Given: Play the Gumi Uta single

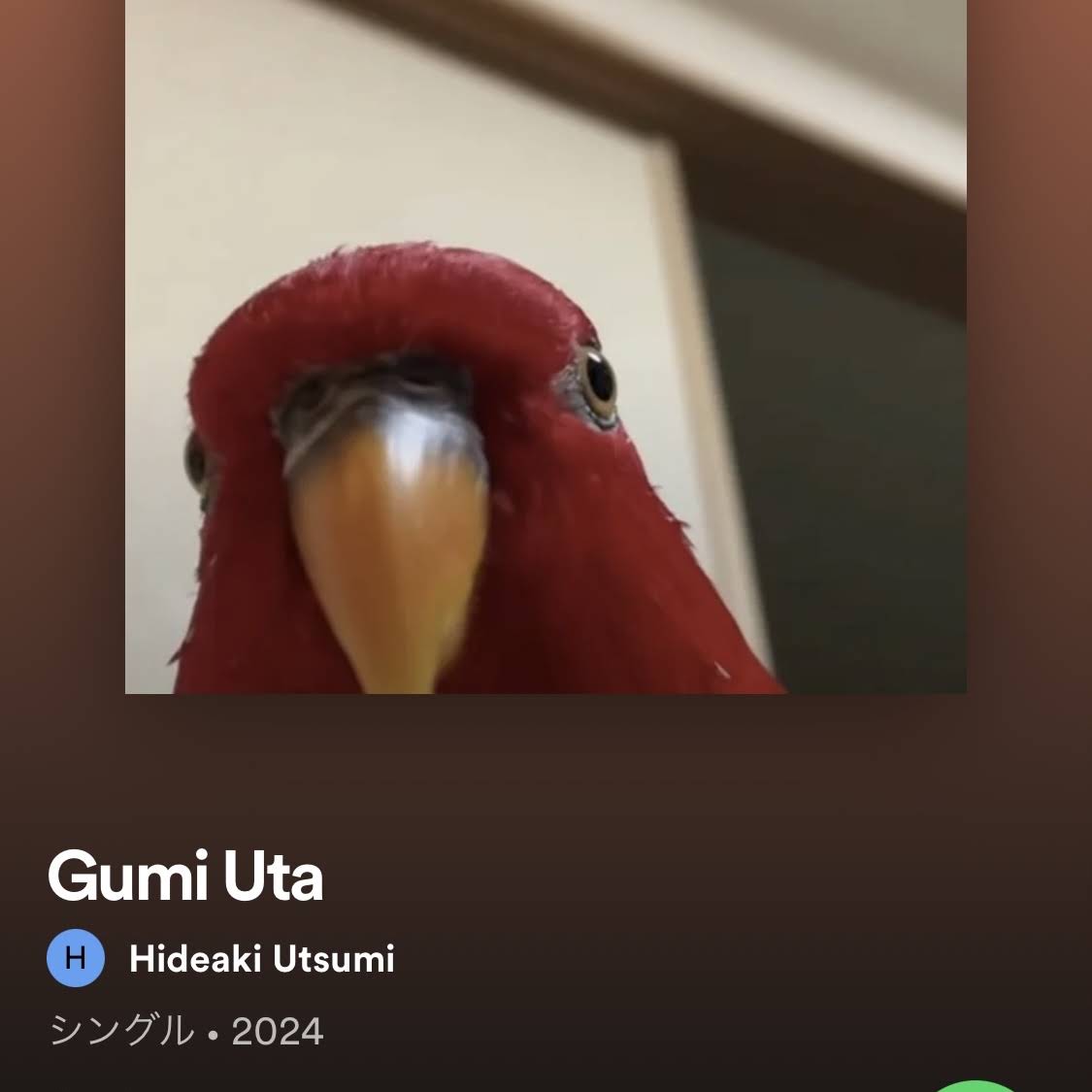Looking at the screenshot, I should pyautogui.click(x=976, y=1086).
